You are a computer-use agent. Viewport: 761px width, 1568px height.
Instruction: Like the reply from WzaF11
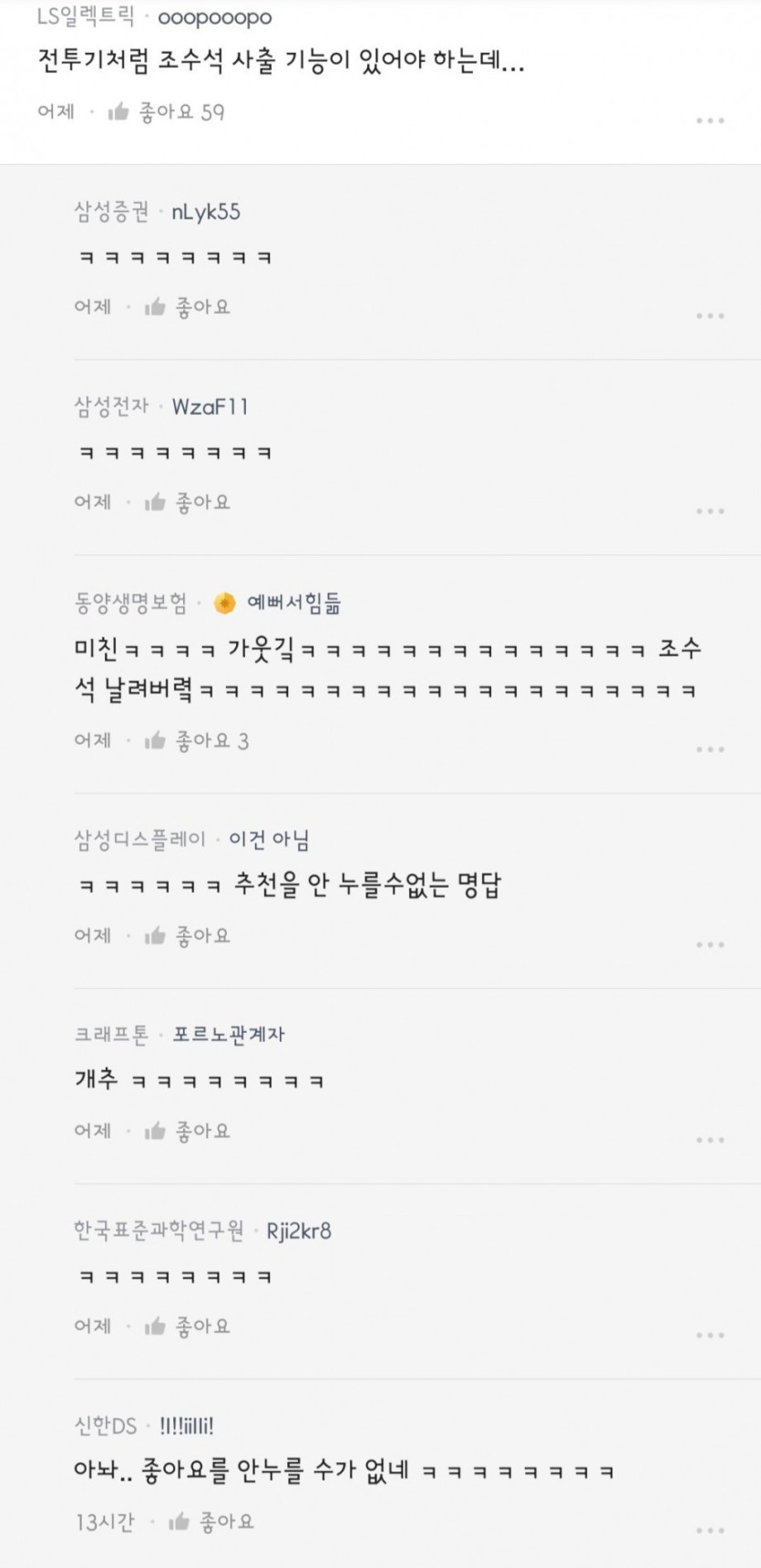coord(155,502)
